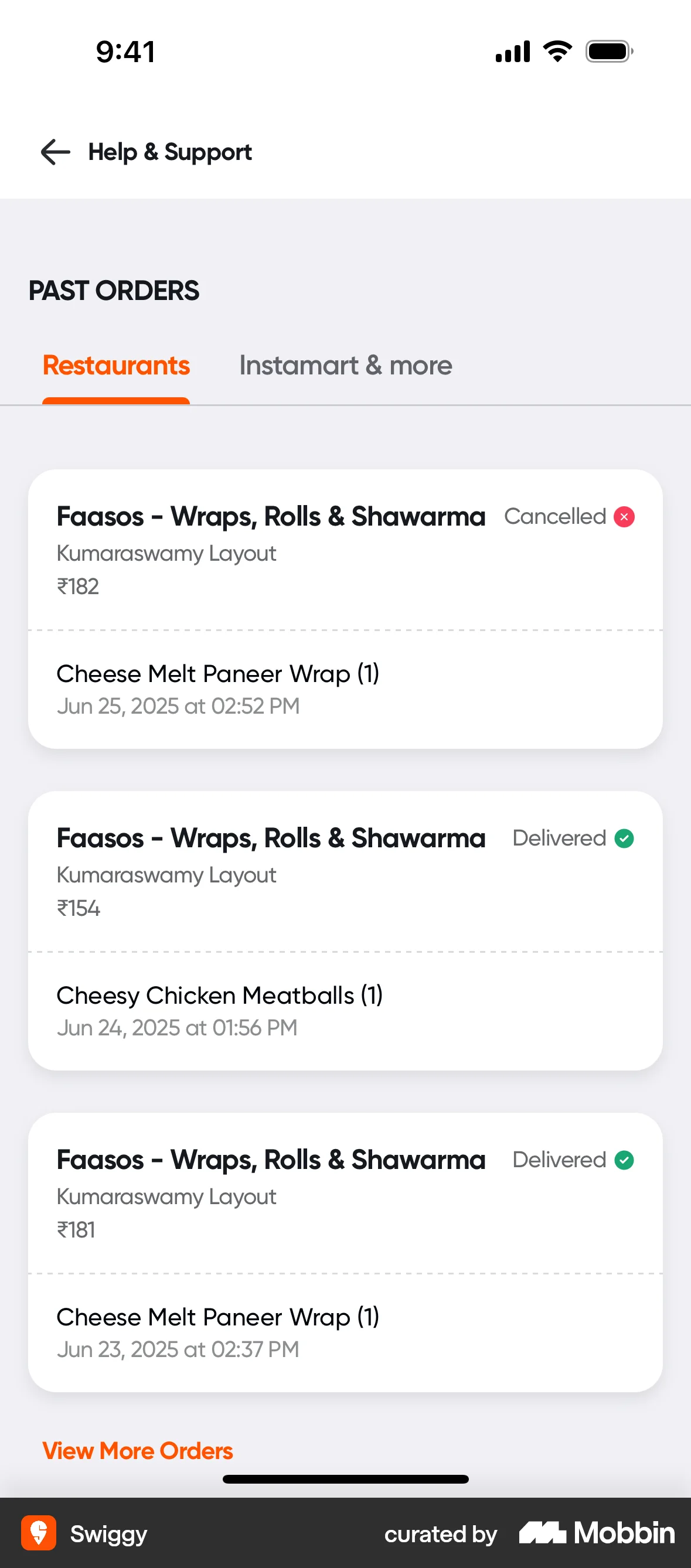Tap Kumaraswamy Layout on the ₹154 order
Image resolution: width=691 pixels, height=1568 pixels.
[x=166, y=875]
